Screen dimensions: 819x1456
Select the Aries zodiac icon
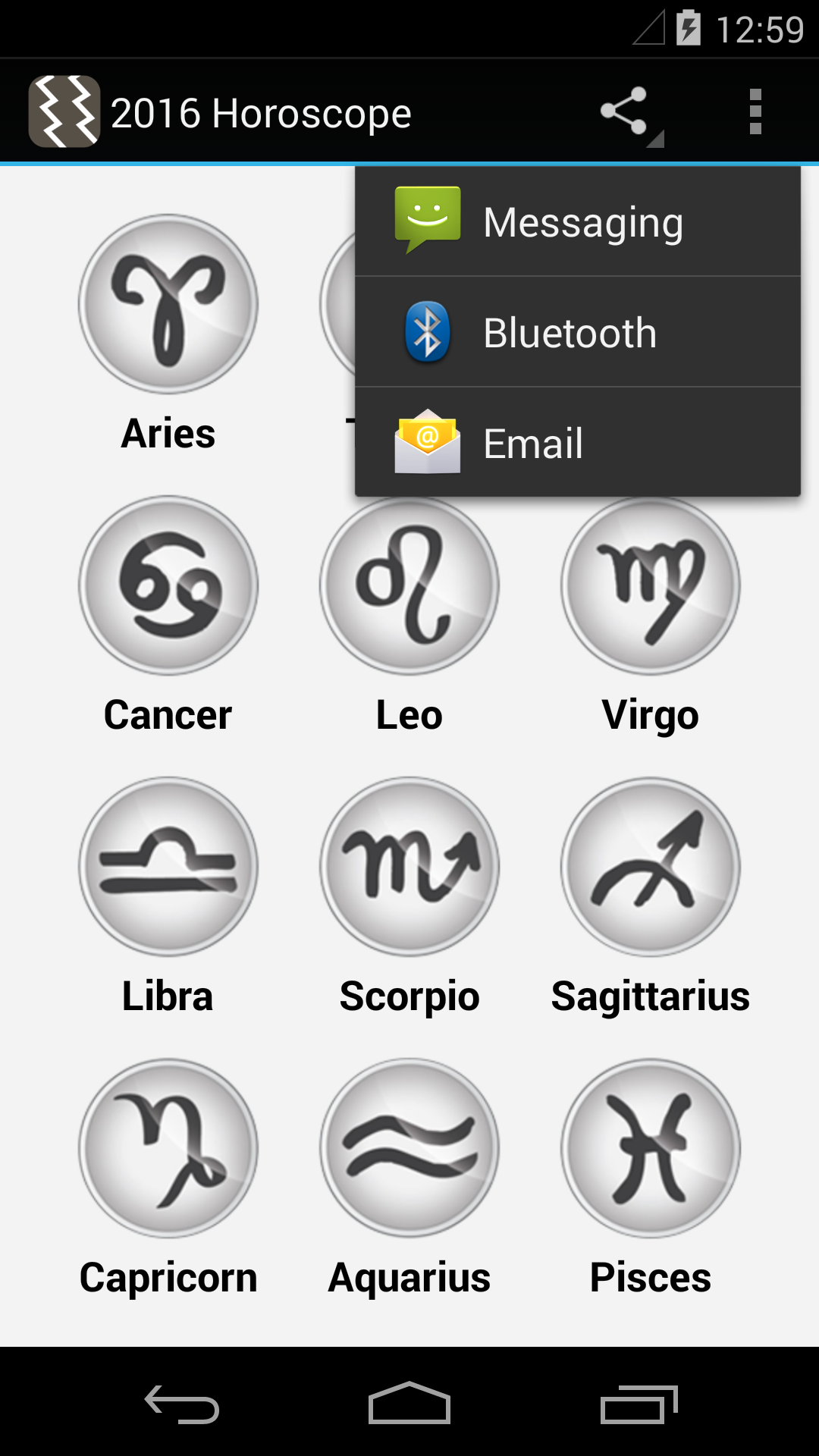pos(168,303)
